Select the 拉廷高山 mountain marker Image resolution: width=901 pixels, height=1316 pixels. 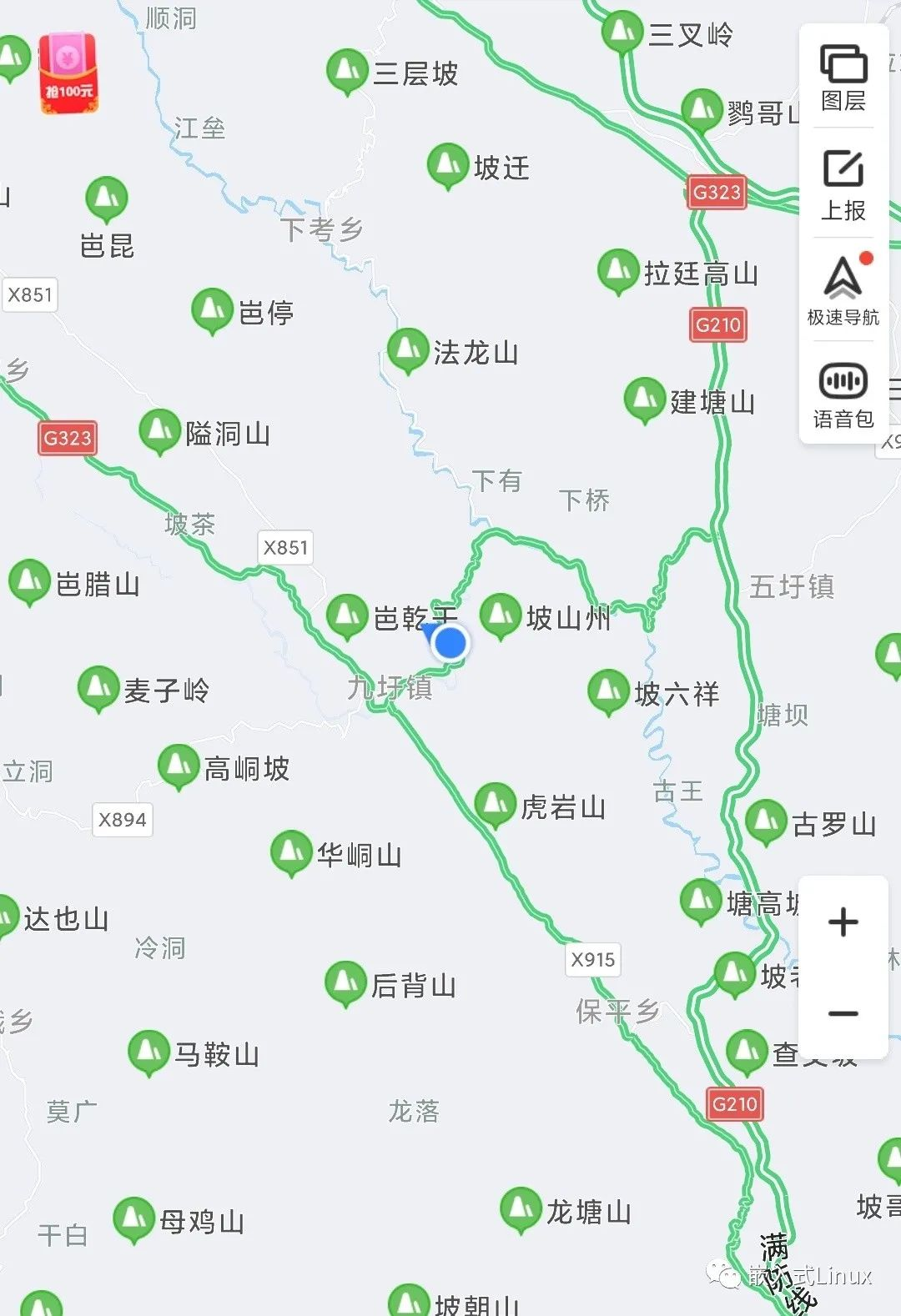[618, 270]
